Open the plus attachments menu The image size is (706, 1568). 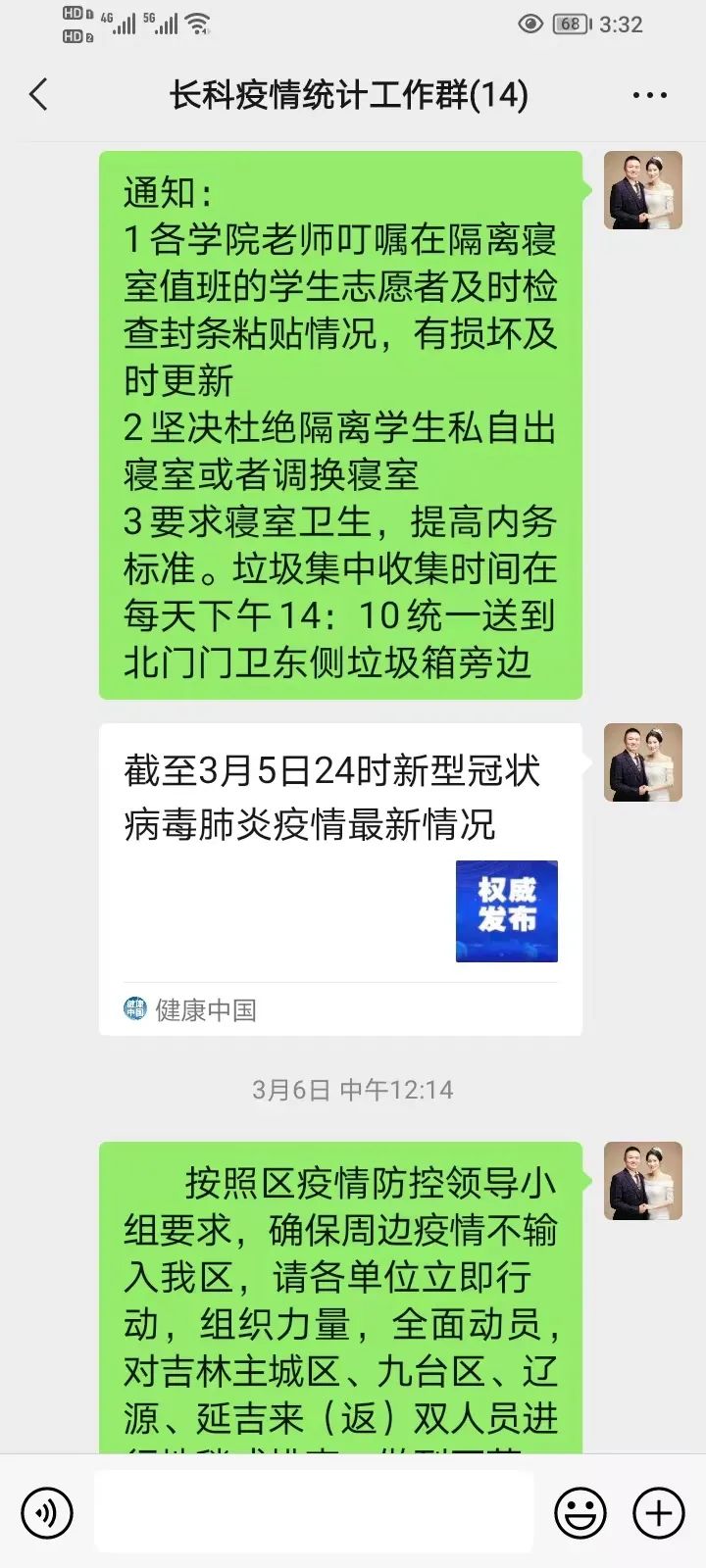tap(659, 1512)
